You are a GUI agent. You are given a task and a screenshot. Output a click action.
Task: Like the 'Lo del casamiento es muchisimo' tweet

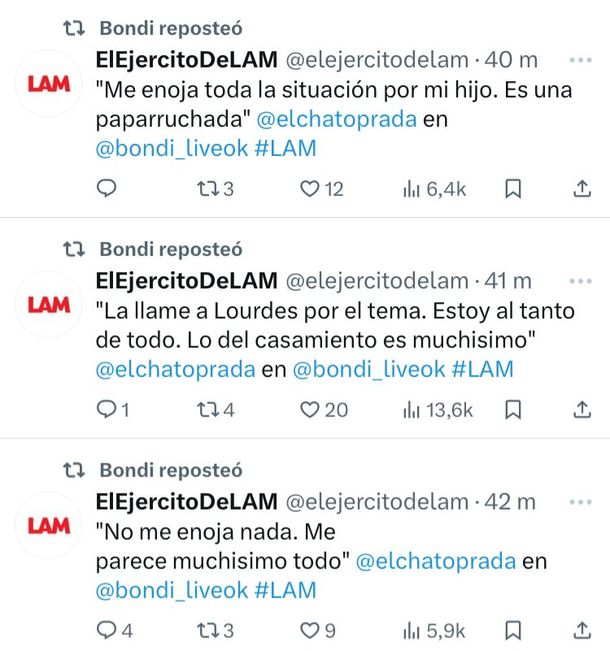click(x=310, y=408)
